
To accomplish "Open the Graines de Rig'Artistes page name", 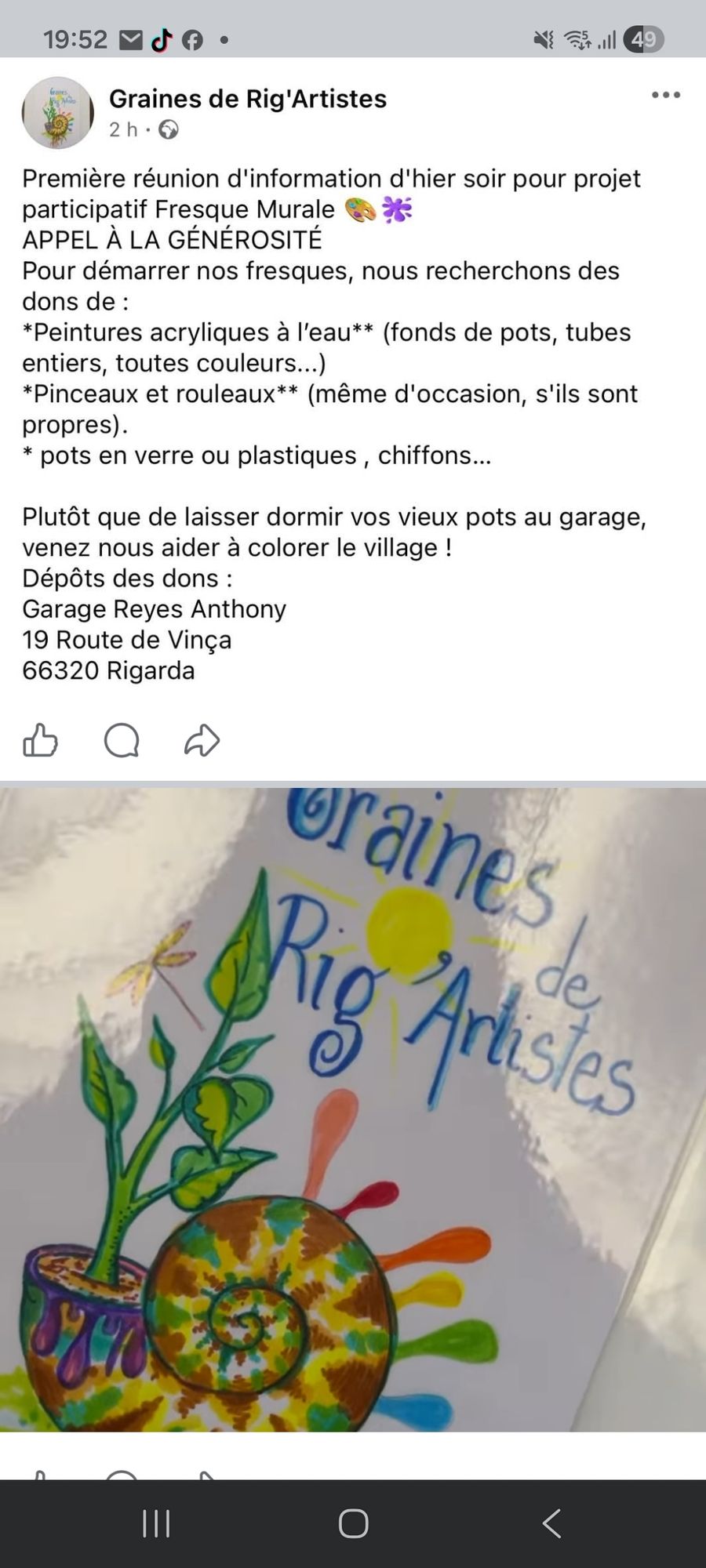I will pyautogui.click(x=248, y=99).
